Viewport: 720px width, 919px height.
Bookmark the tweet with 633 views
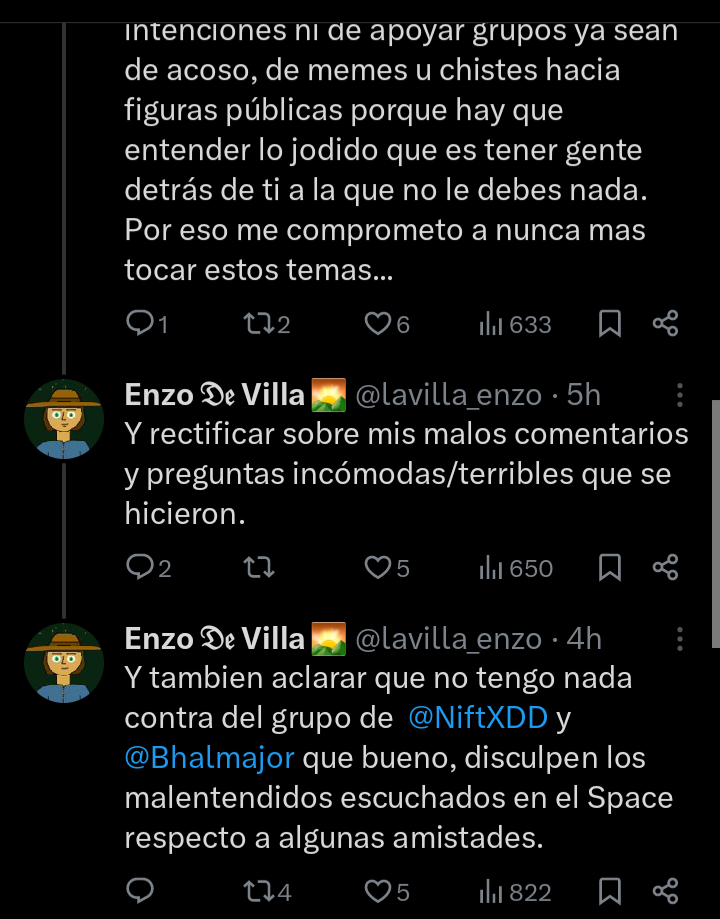coord(609,324)
